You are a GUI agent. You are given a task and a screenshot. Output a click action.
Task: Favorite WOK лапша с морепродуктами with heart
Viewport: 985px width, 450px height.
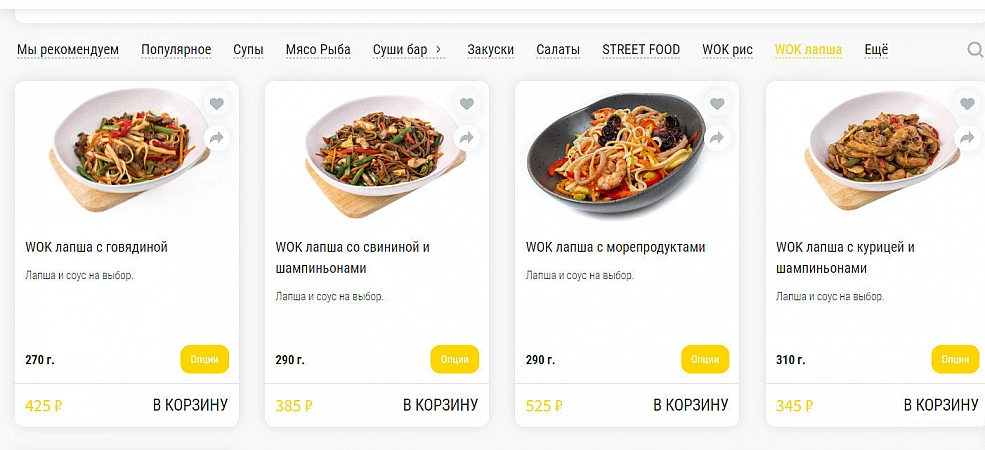[717, 104]
